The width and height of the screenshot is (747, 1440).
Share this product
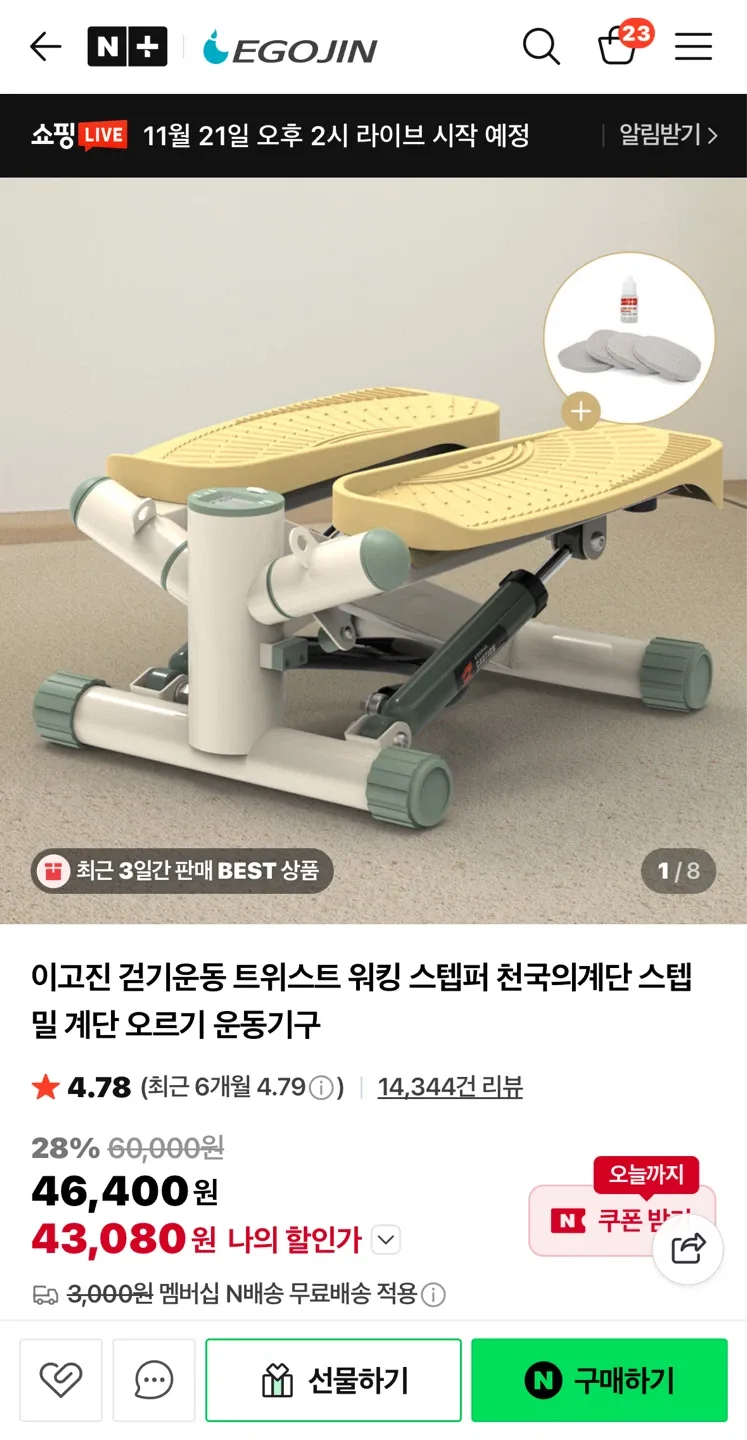coord(688,1248)
